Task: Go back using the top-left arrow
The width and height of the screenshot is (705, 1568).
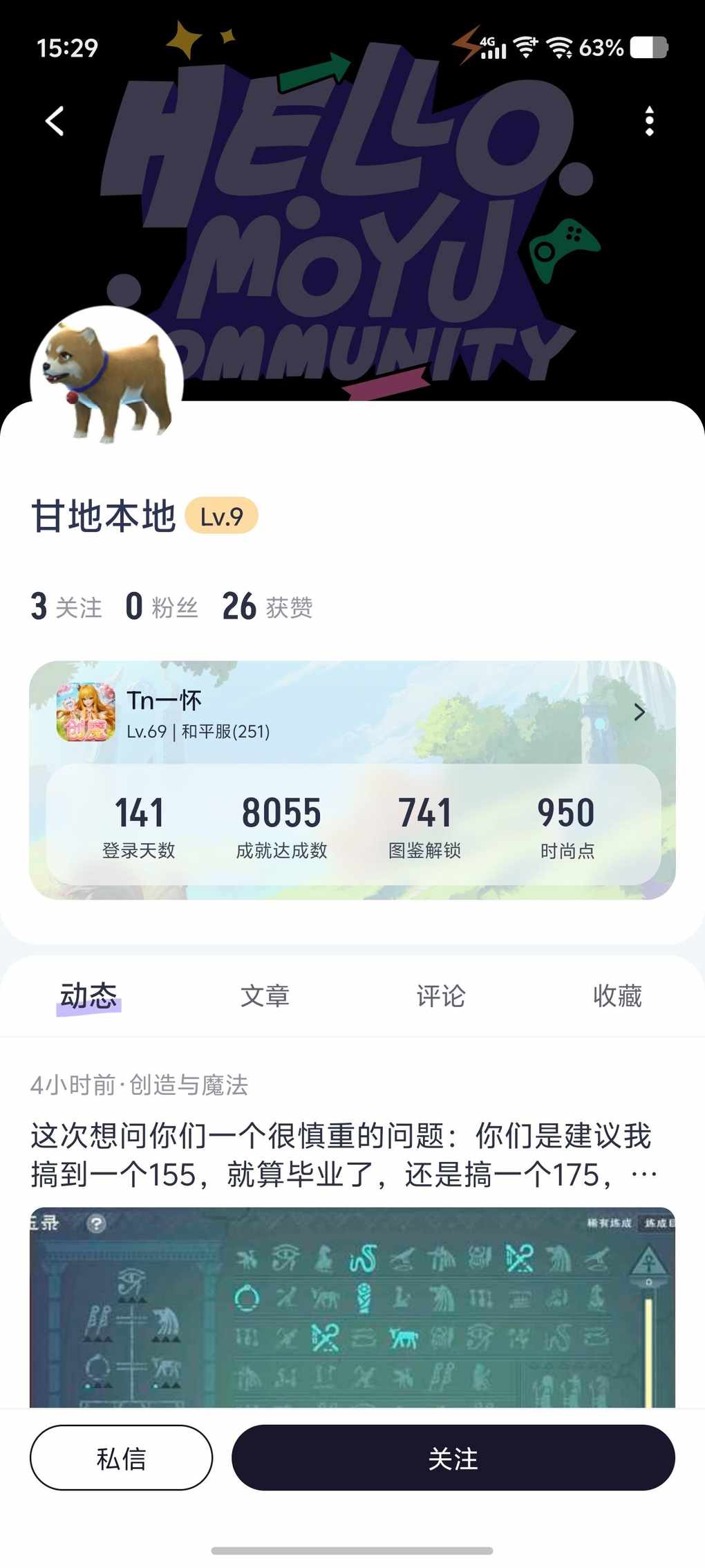Action: coord(55,121)
